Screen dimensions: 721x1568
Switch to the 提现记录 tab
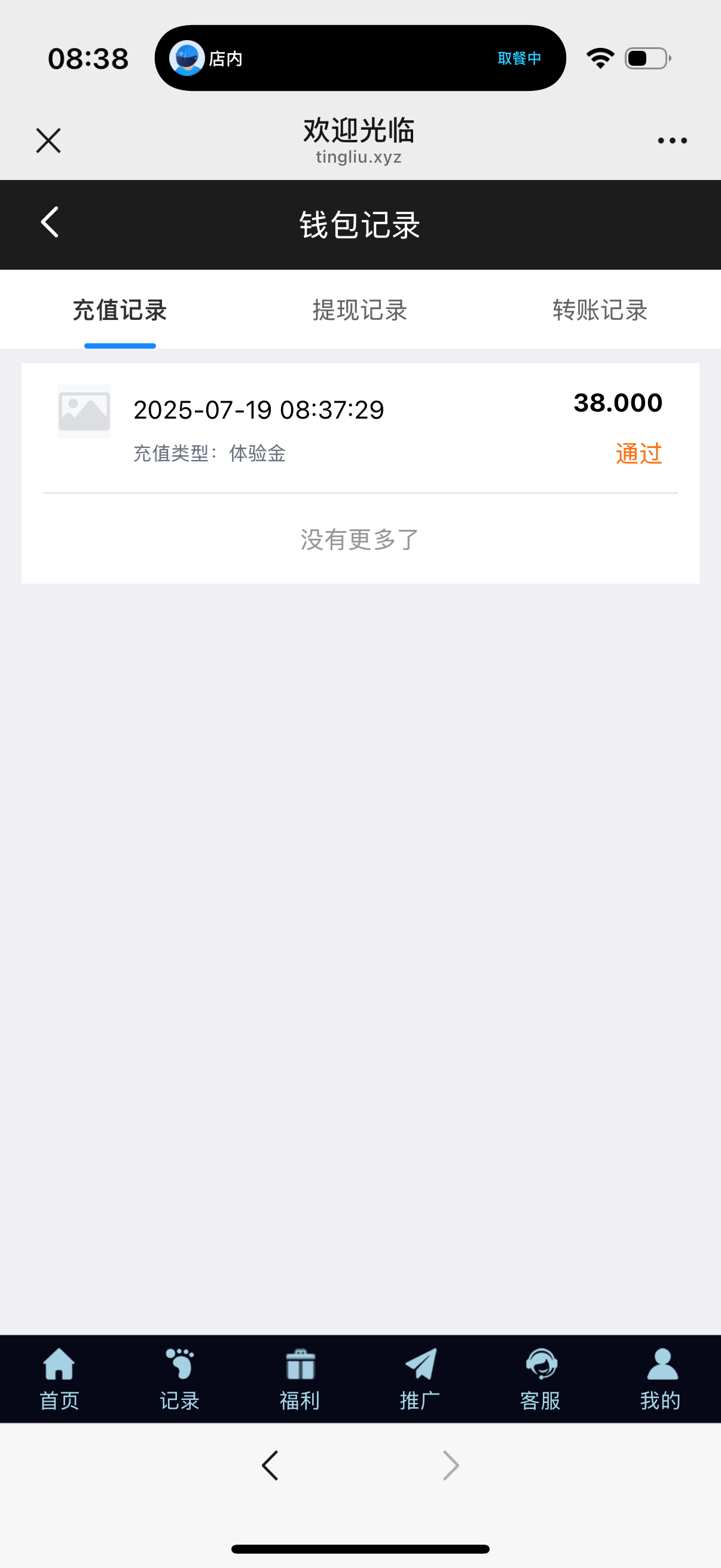click(x=359, y=310)
